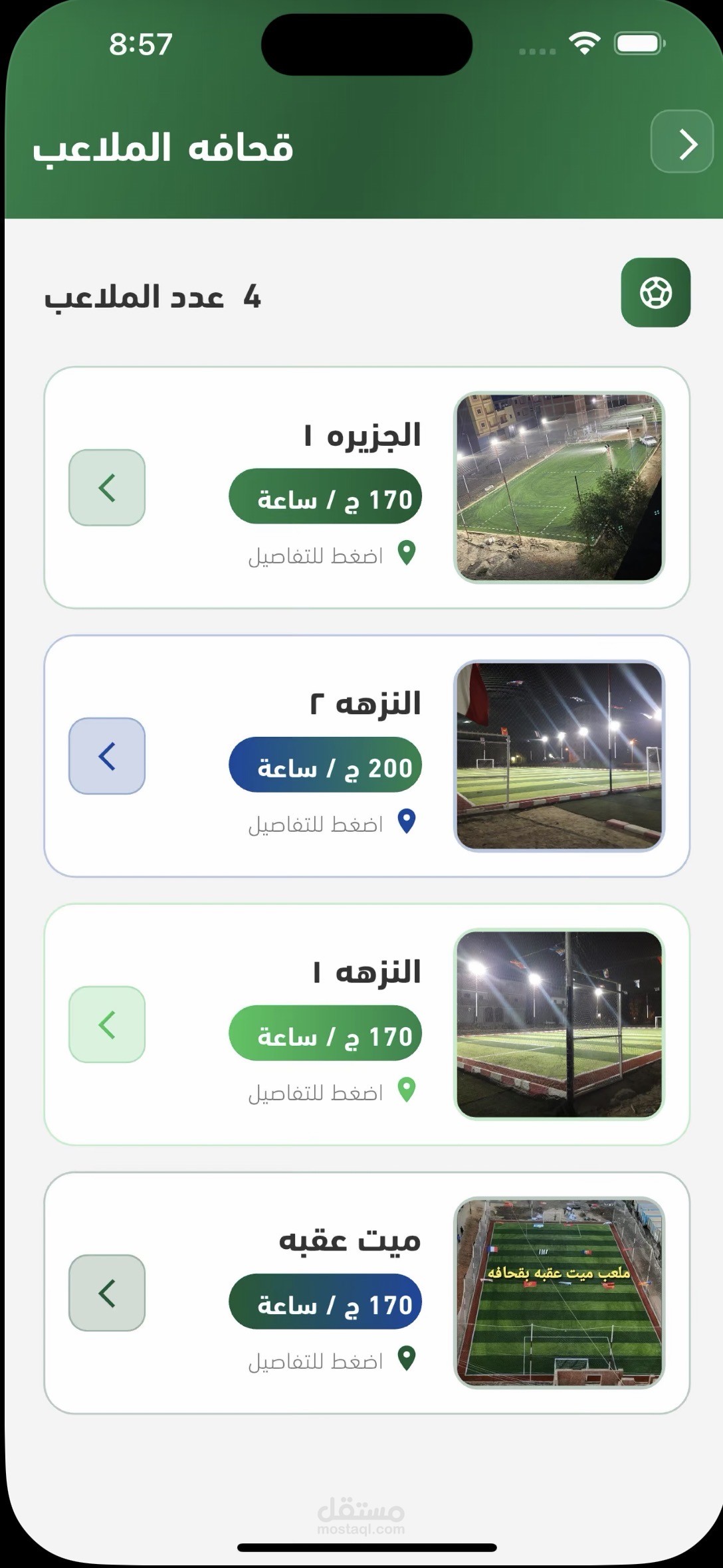Tap the chevron button on ميت عقبه card
Screen dimensions: 723x1568
pos(107,1293)
